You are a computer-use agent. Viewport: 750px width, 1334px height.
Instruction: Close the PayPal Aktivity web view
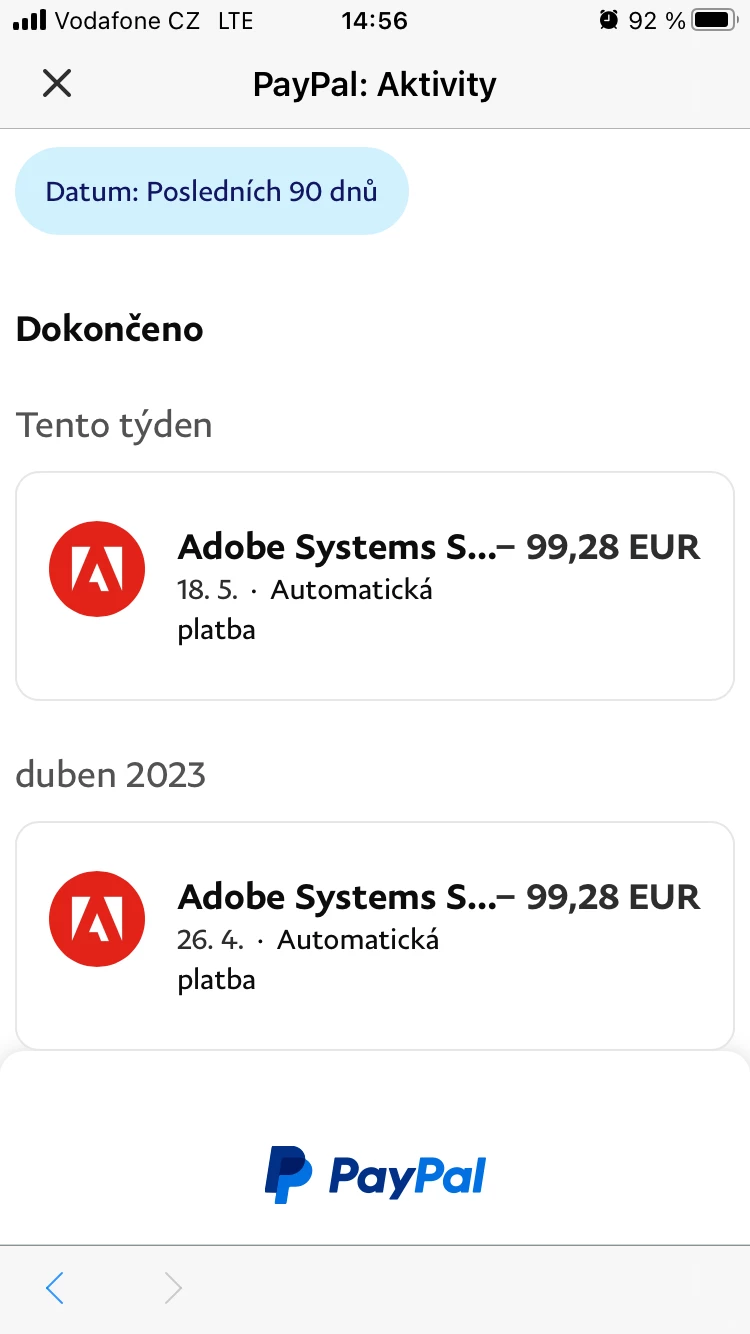click(x=57, y=84)
